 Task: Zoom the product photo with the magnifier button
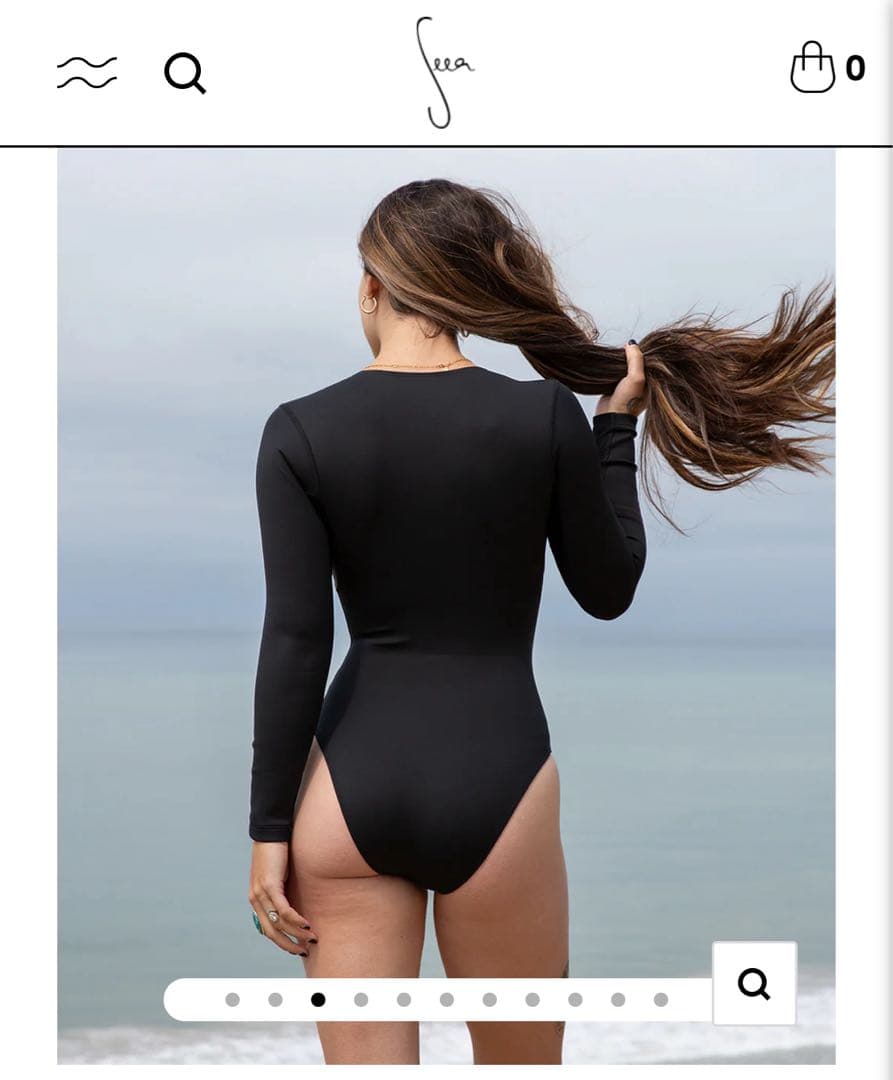coord(754,983)
